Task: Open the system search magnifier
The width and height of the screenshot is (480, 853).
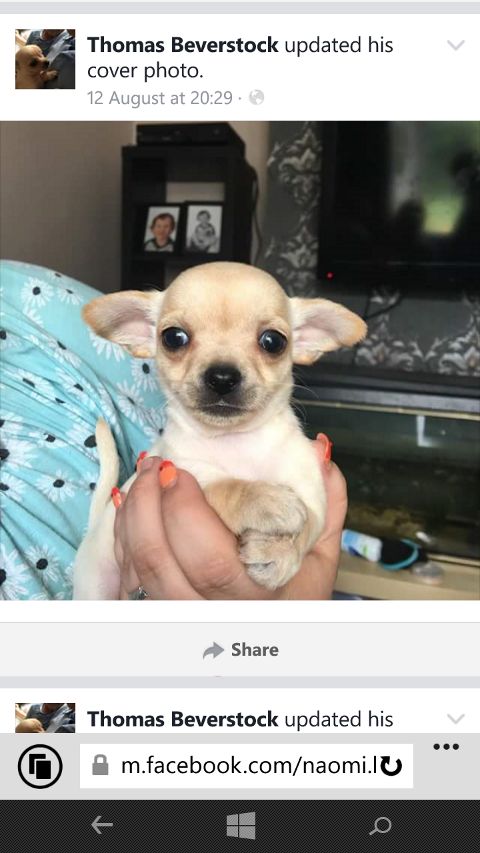Action: [380, 825]
